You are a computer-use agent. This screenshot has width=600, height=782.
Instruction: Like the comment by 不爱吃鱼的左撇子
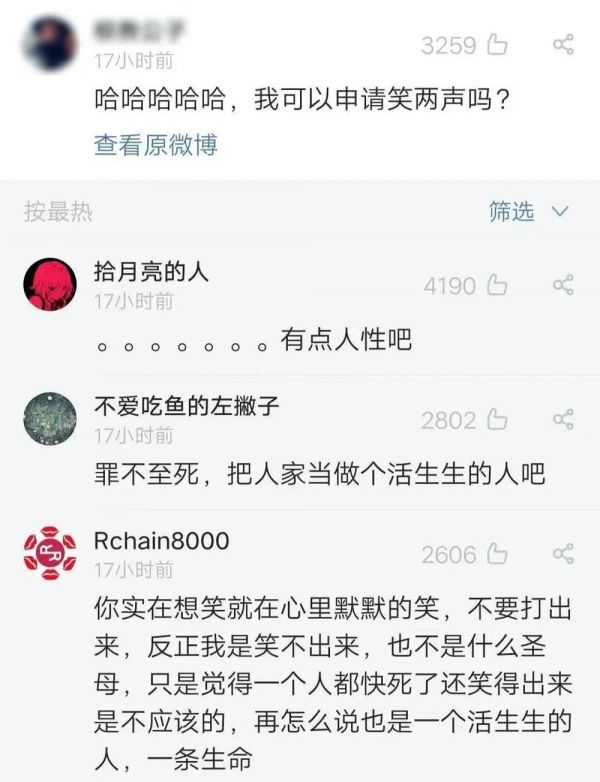coord(497,420)
